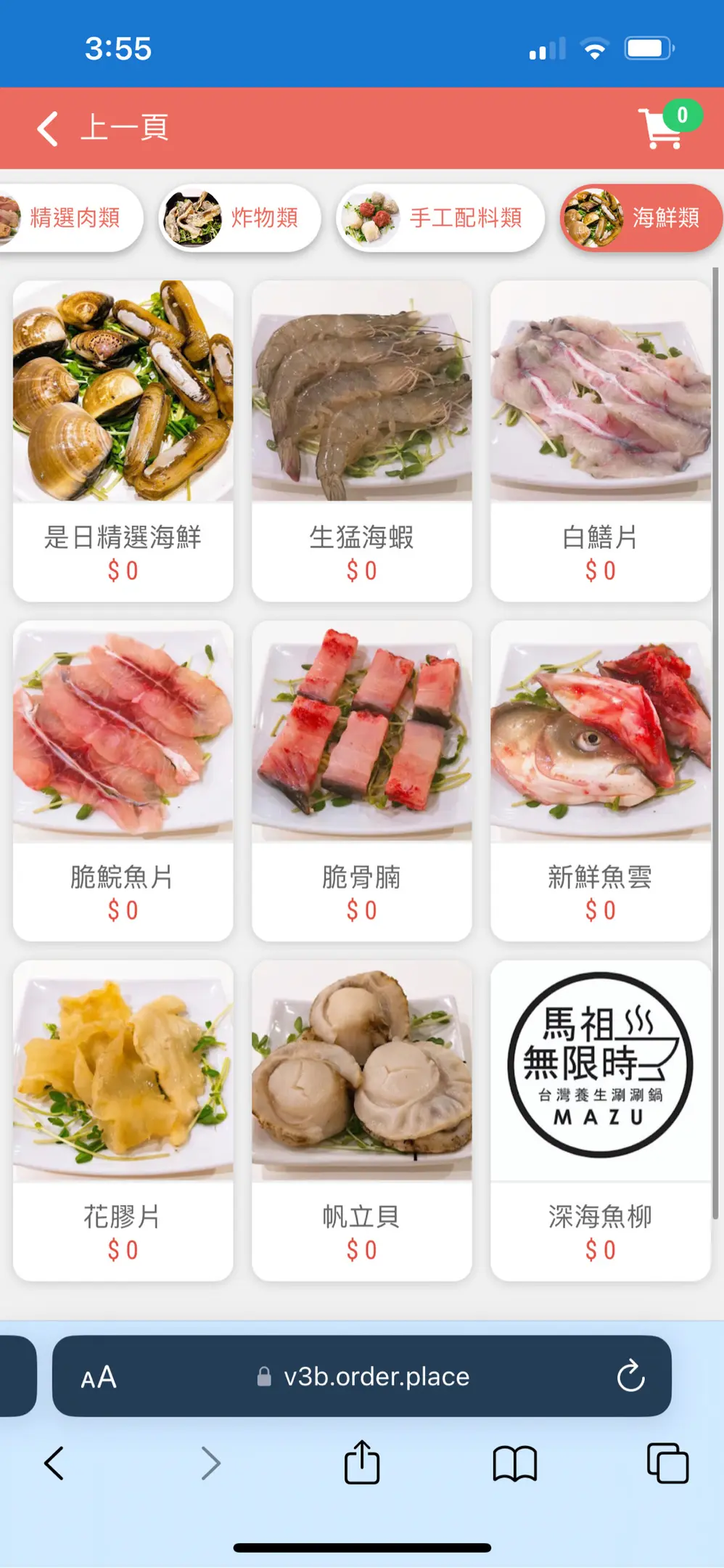Screen dimensions: 724x1568
Task: Add 白鱔片 from the menu grid
Action: click(601, 441)
